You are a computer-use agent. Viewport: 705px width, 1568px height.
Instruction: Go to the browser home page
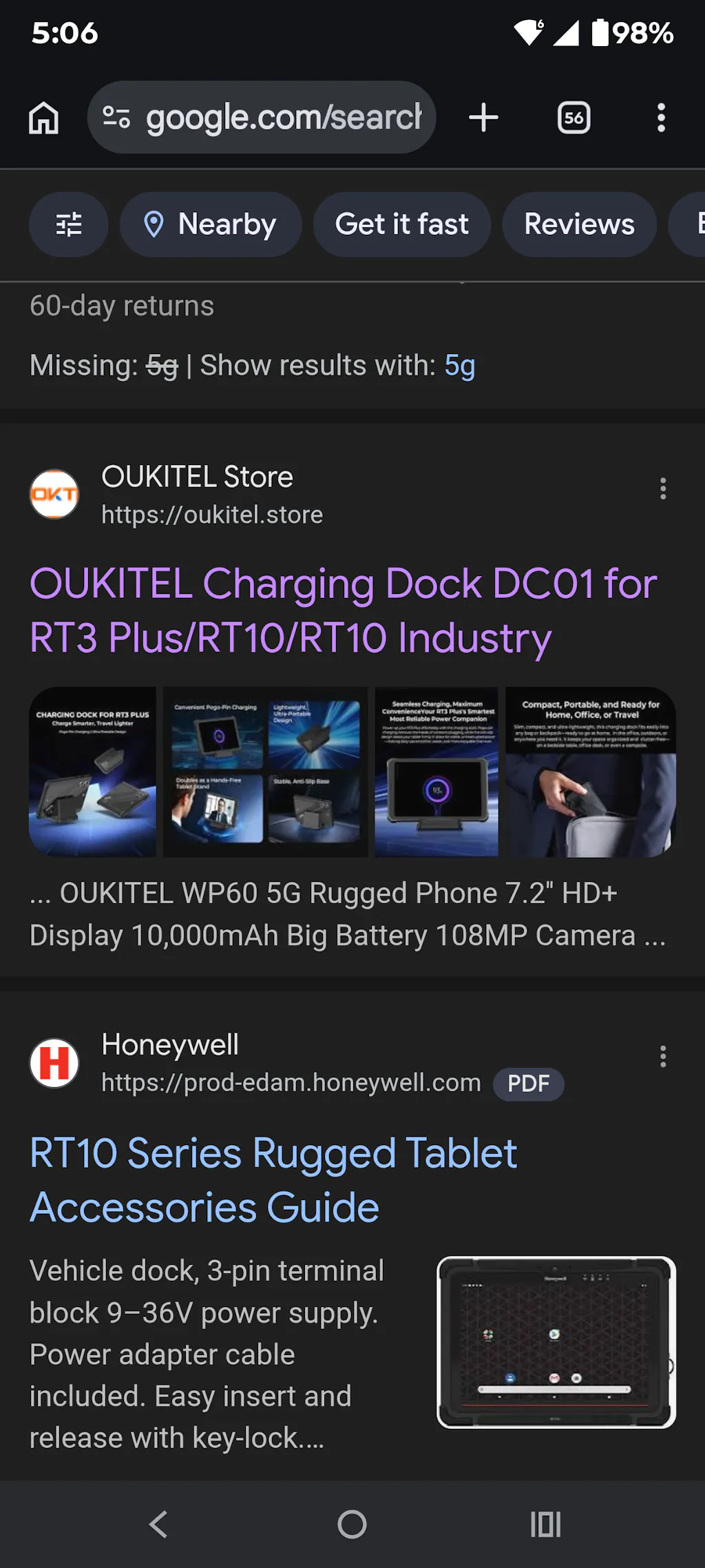(x=43, y=118)
